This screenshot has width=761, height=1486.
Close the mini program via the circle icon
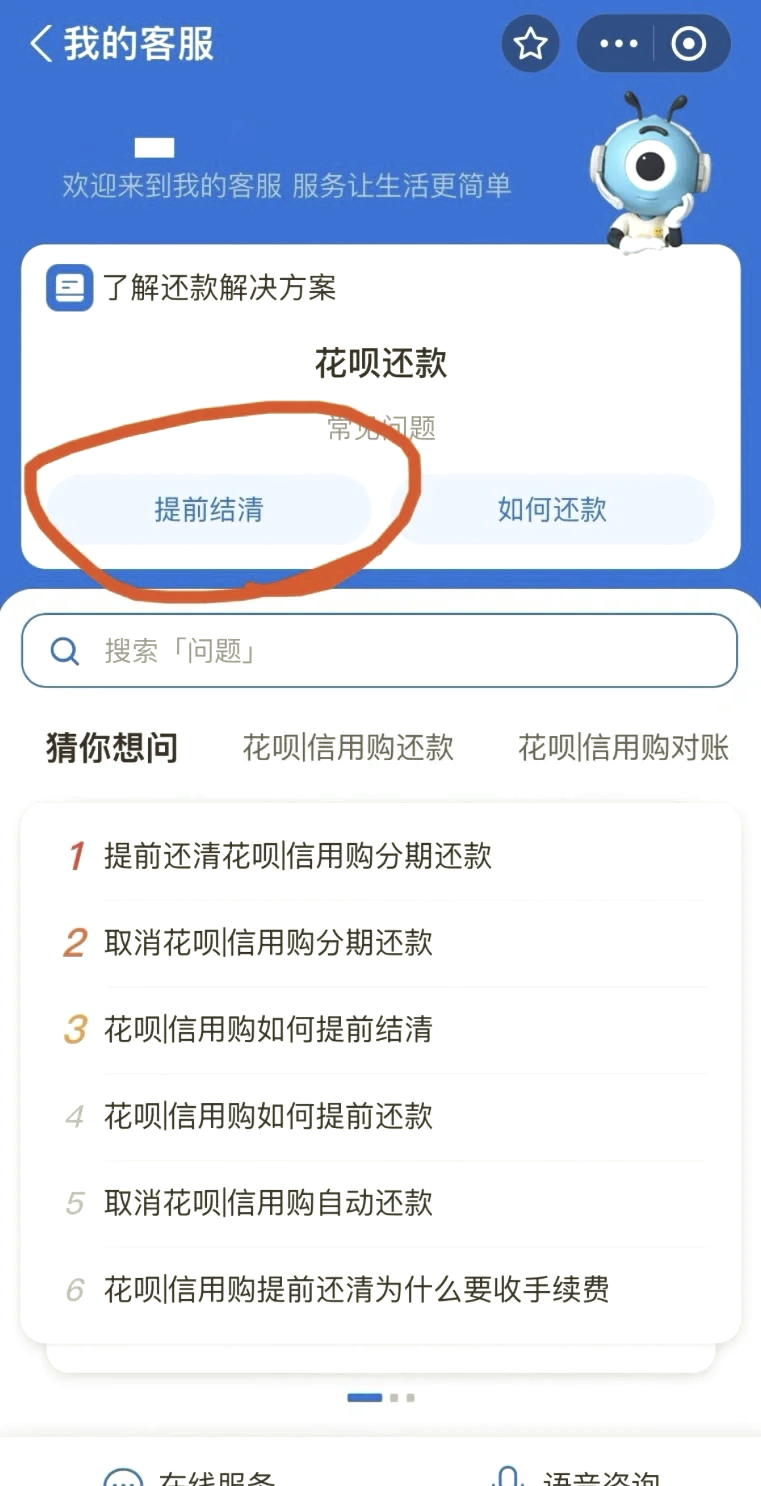[x=689, y=44]
